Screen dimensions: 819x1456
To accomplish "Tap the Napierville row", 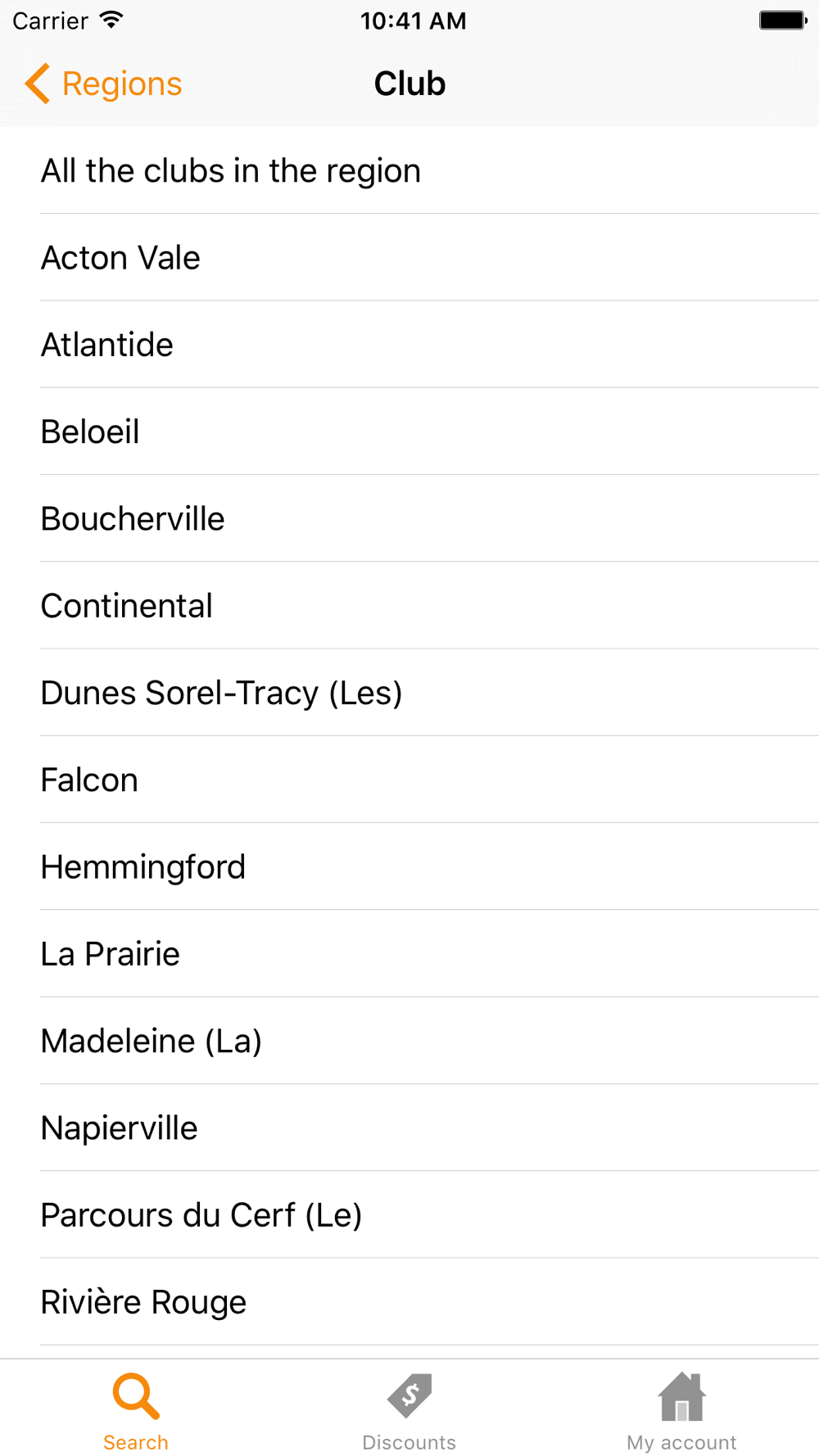I will pos(409,1128).
